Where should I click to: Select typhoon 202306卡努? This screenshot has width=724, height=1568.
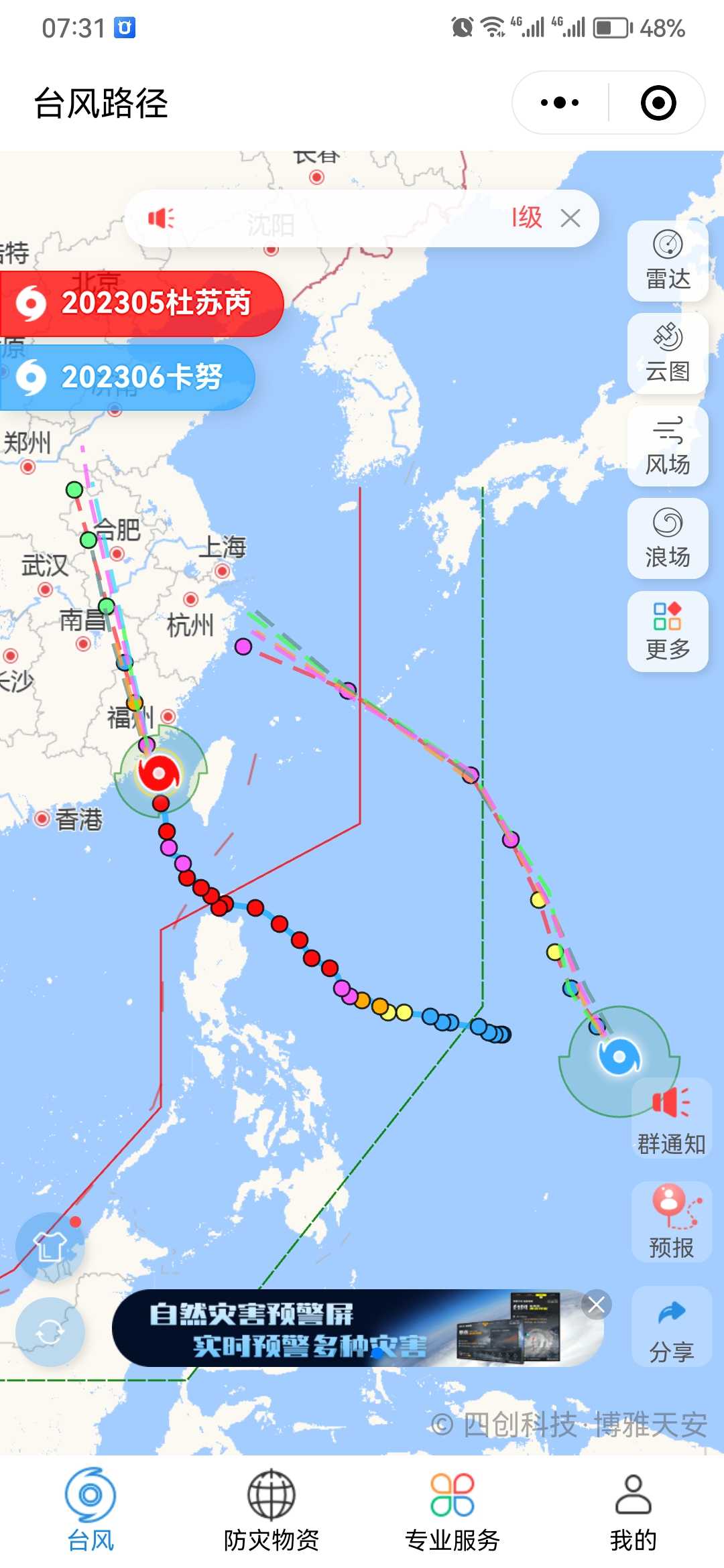127,377
